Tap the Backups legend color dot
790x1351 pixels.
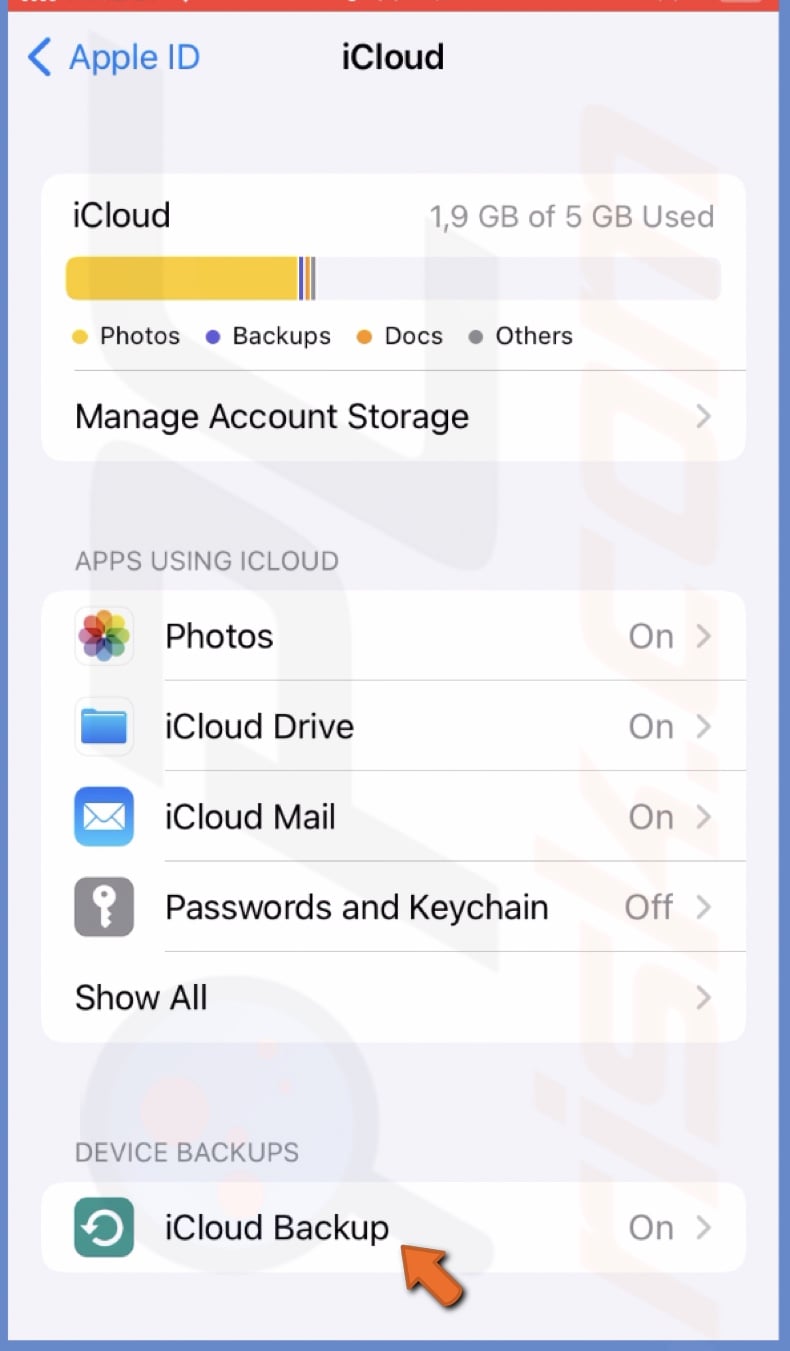coord(213,337)
